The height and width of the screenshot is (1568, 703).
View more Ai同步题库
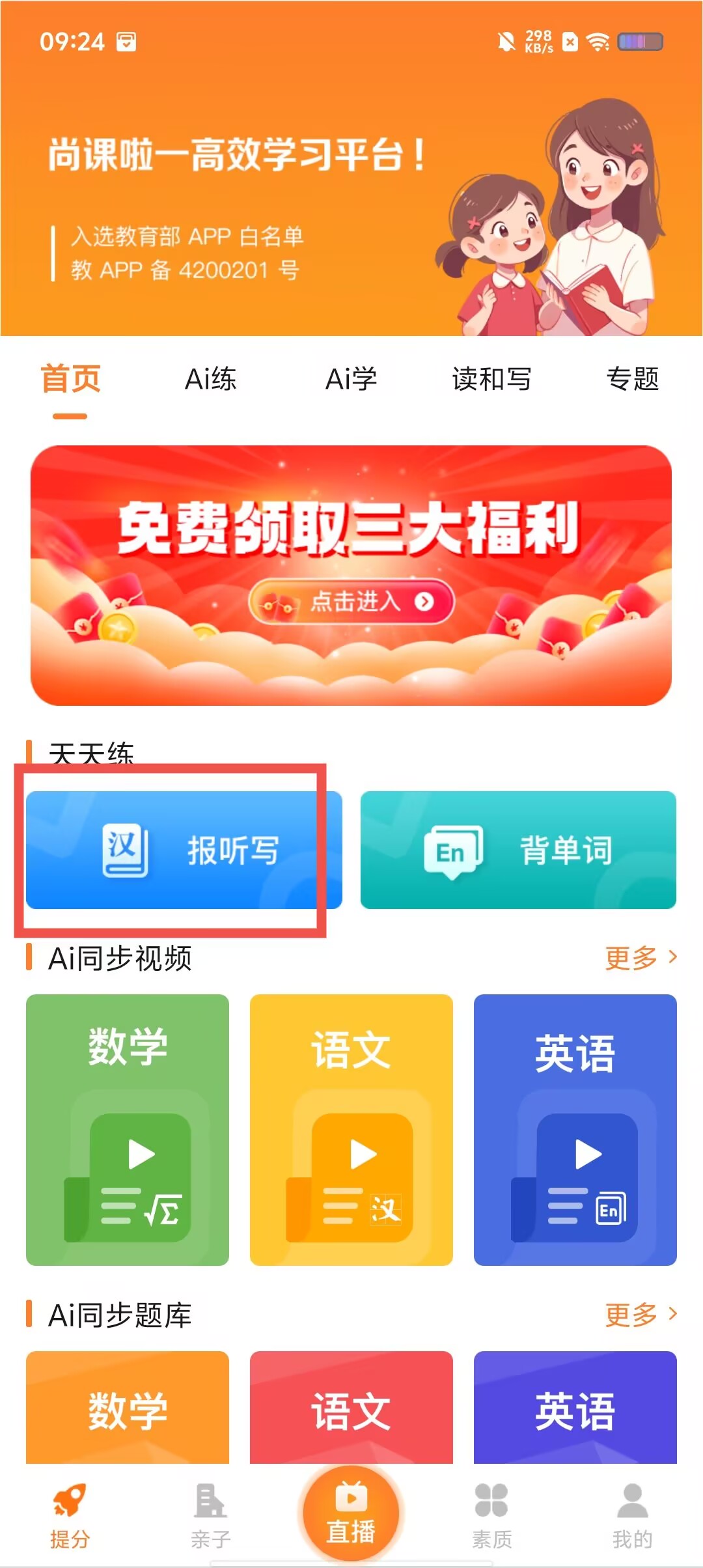(641, 1315)
